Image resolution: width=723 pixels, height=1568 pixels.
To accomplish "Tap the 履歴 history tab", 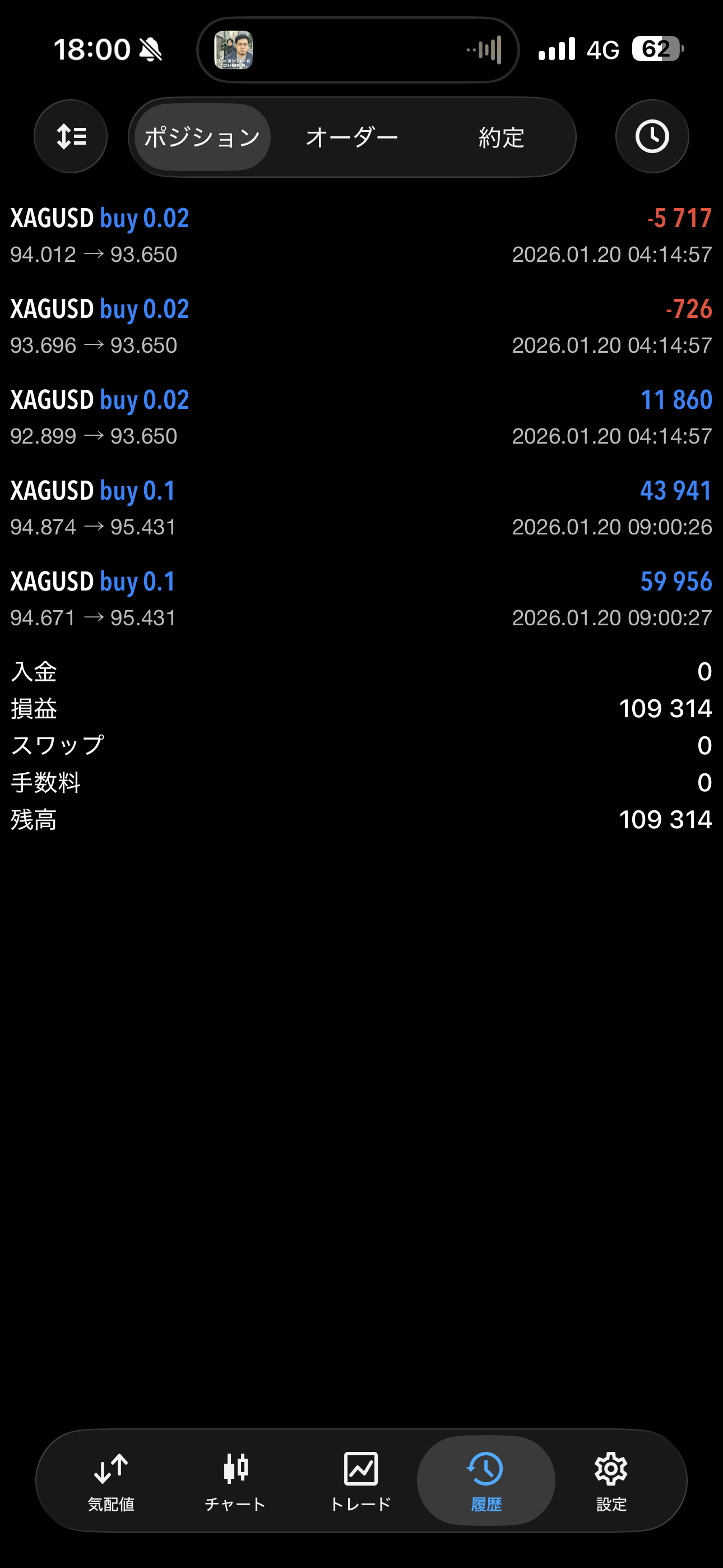I will 486,1481.
